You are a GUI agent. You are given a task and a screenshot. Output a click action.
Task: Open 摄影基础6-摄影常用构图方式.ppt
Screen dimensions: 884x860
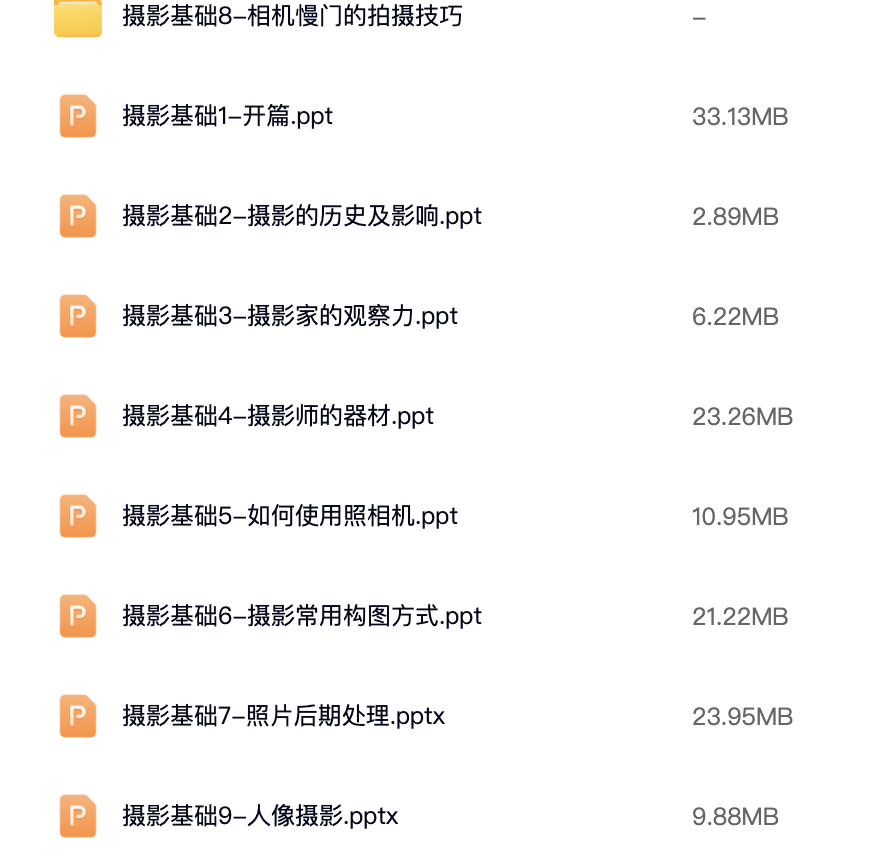click(302, 616)
